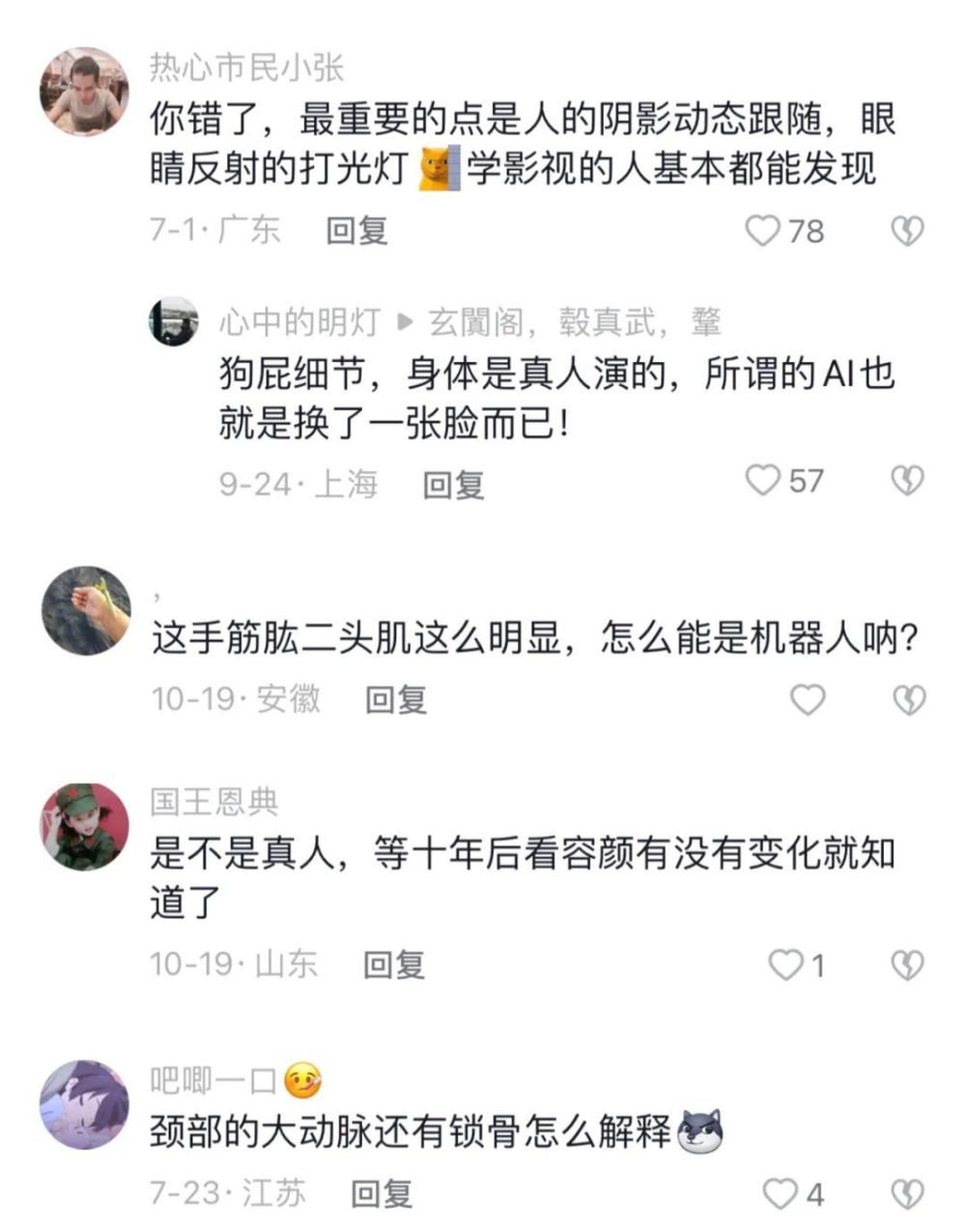Like the comment about 肱二头肌
966x1232 pixels.
808,700
